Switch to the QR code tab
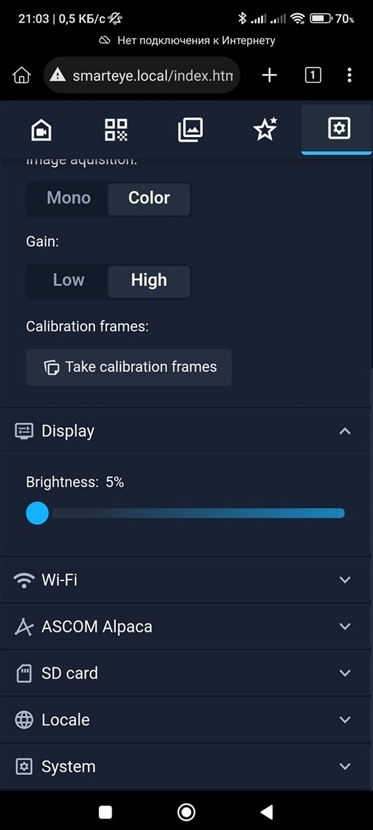The image size is (373, 830). [x=116, y=130]
